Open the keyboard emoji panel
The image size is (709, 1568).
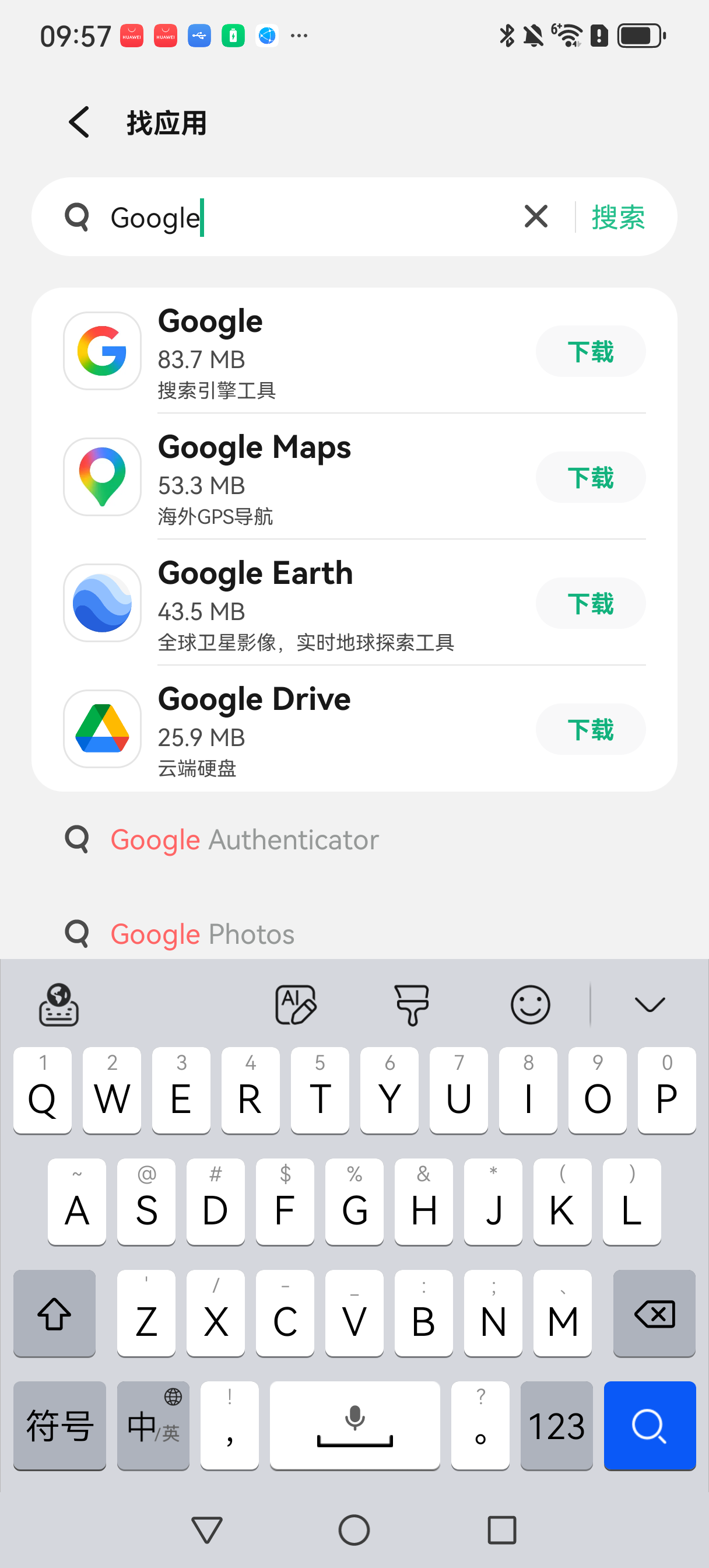[530, 1005]
